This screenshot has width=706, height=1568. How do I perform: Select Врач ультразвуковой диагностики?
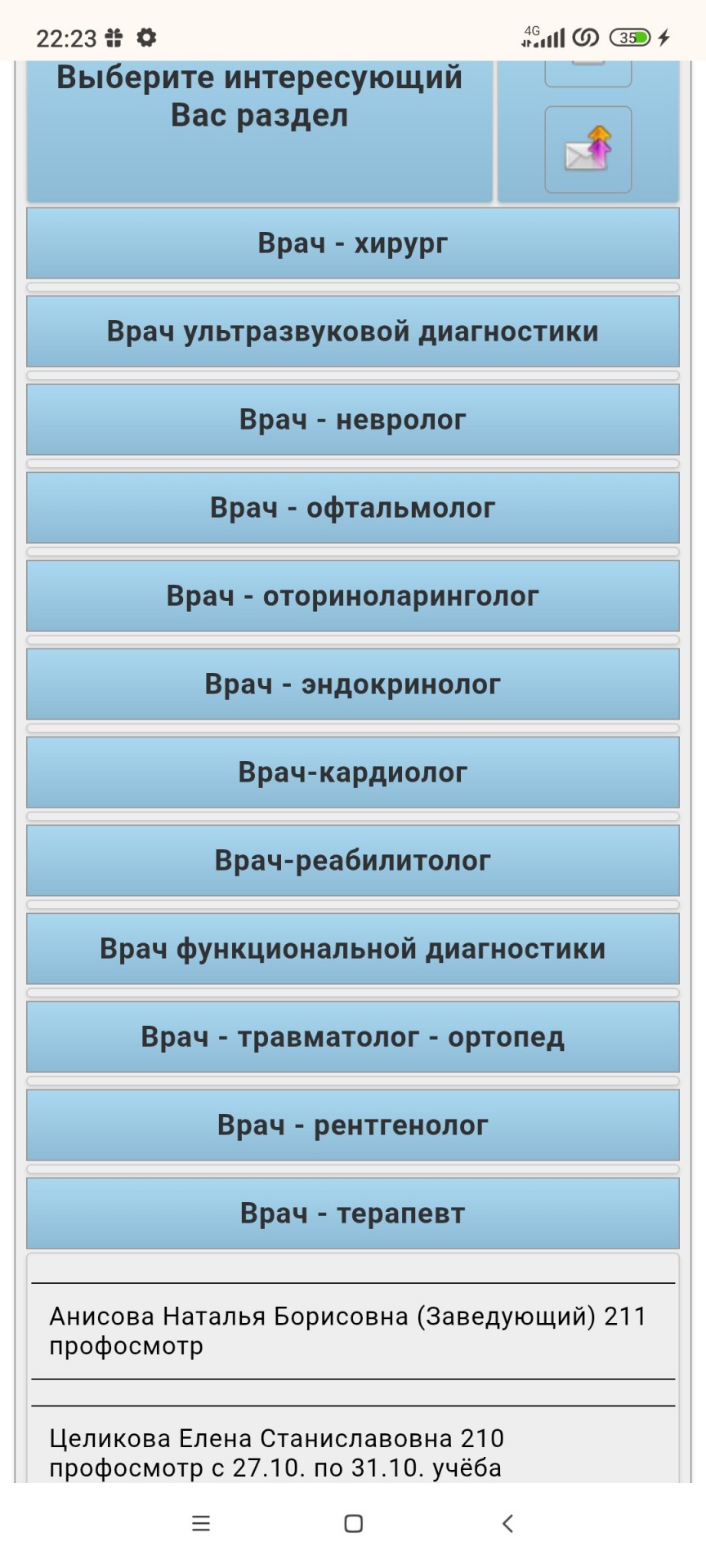point(353,332)
